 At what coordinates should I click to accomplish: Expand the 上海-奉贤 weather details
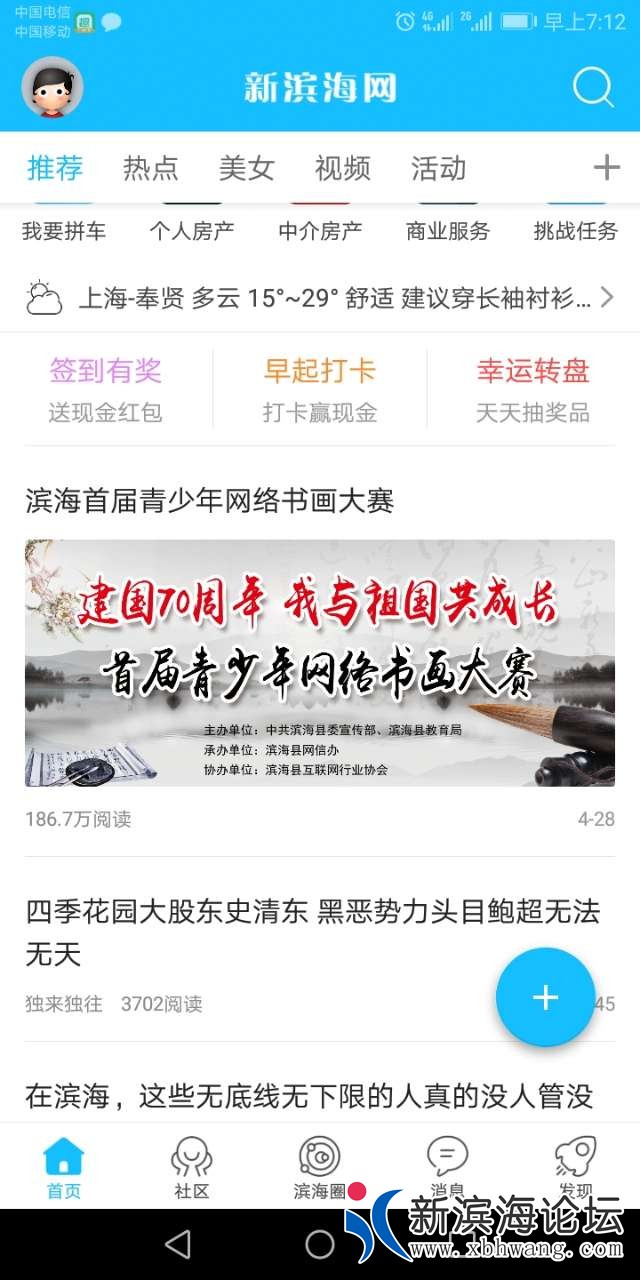point(320,298)
